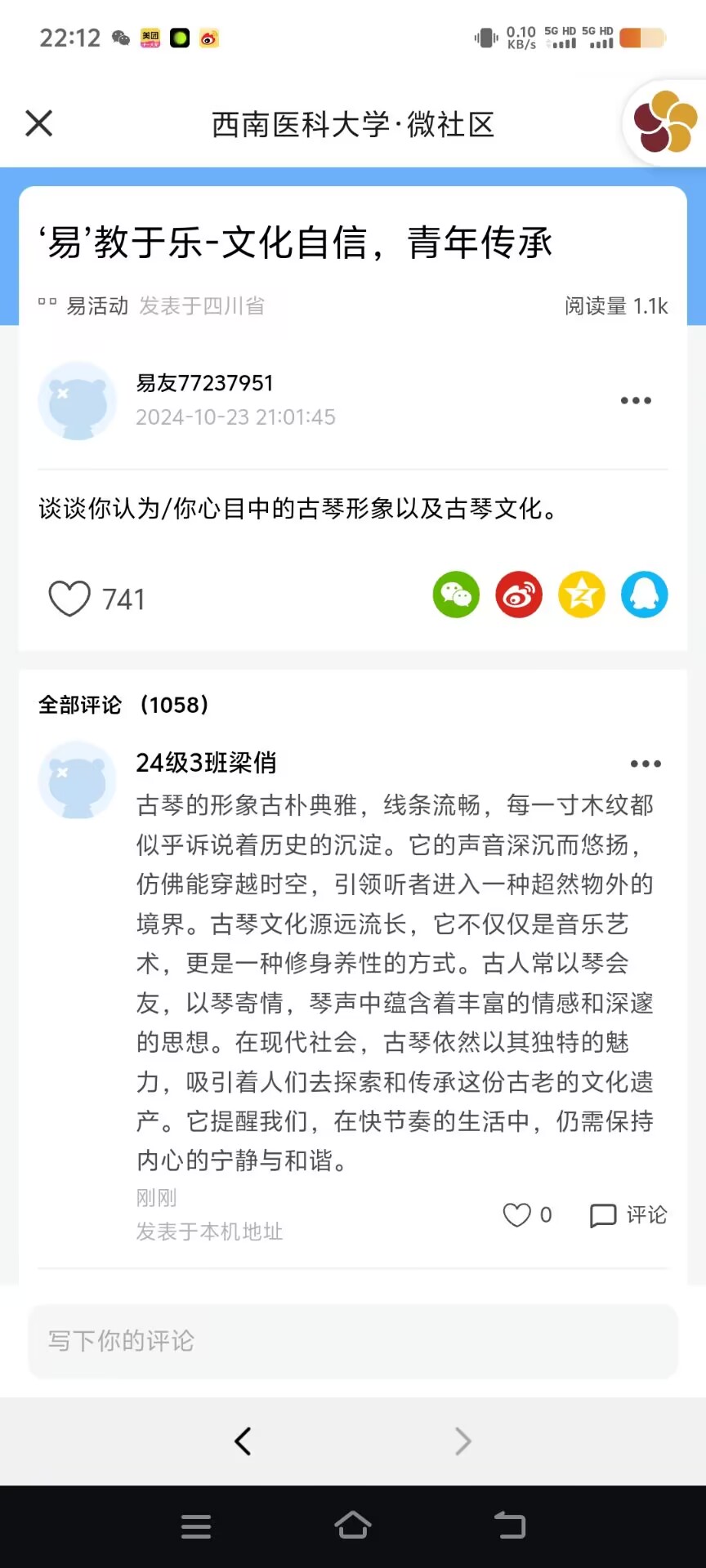This screenshot has width=706, height=1568.
Task: Like 24级3班梁俏's comment
Action: pyautogui.click(x=517, y=1214)
